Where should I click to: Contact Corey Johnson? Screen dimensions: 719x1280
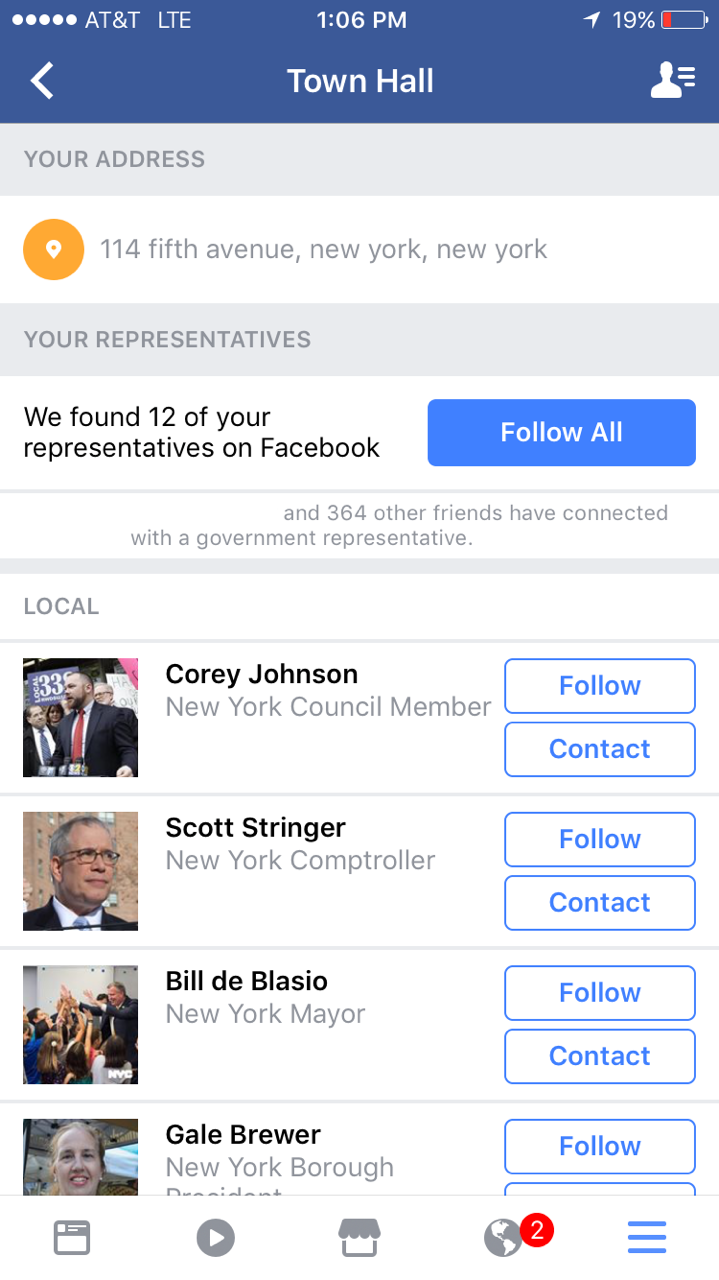click(600, 749)
